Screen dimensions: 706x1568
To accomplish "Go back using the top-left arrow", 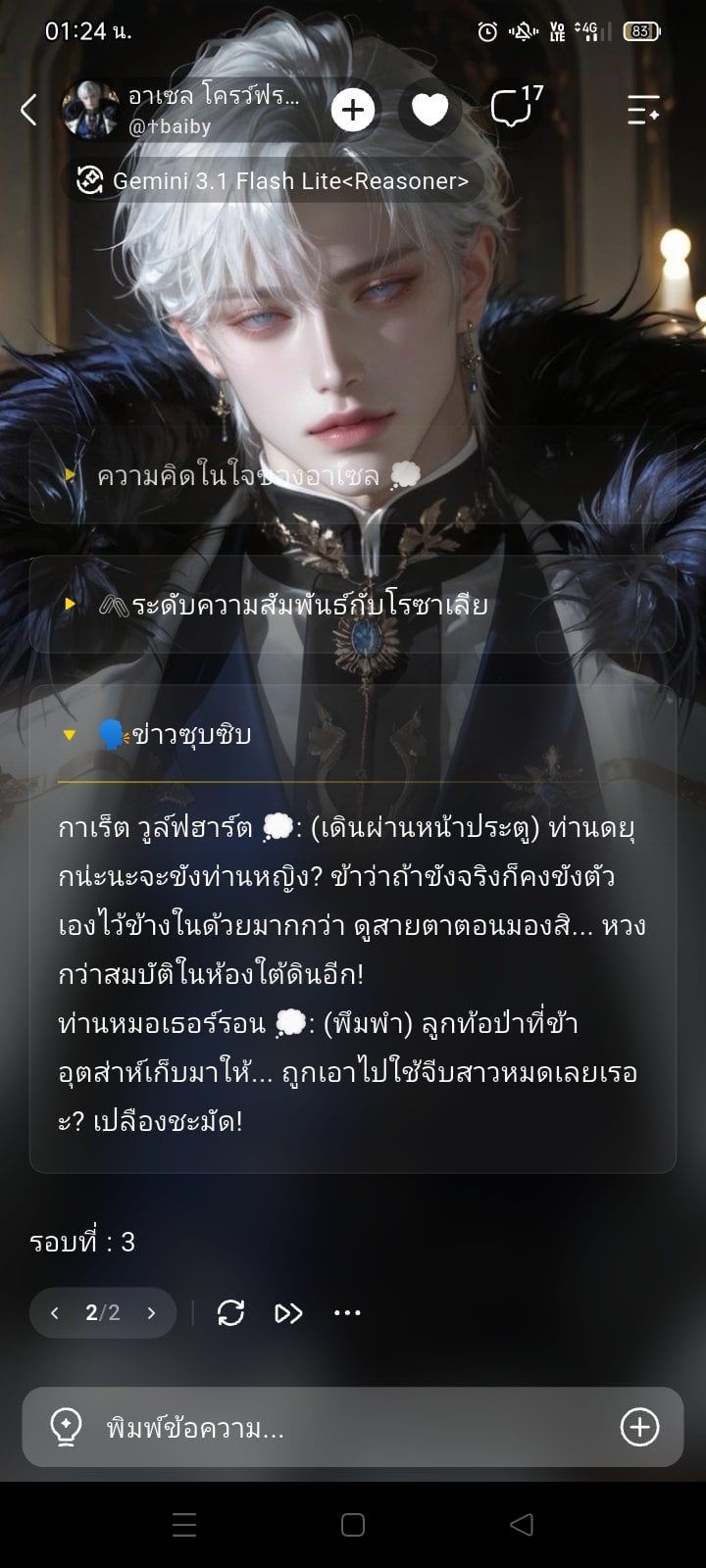I will coord(29,110).
